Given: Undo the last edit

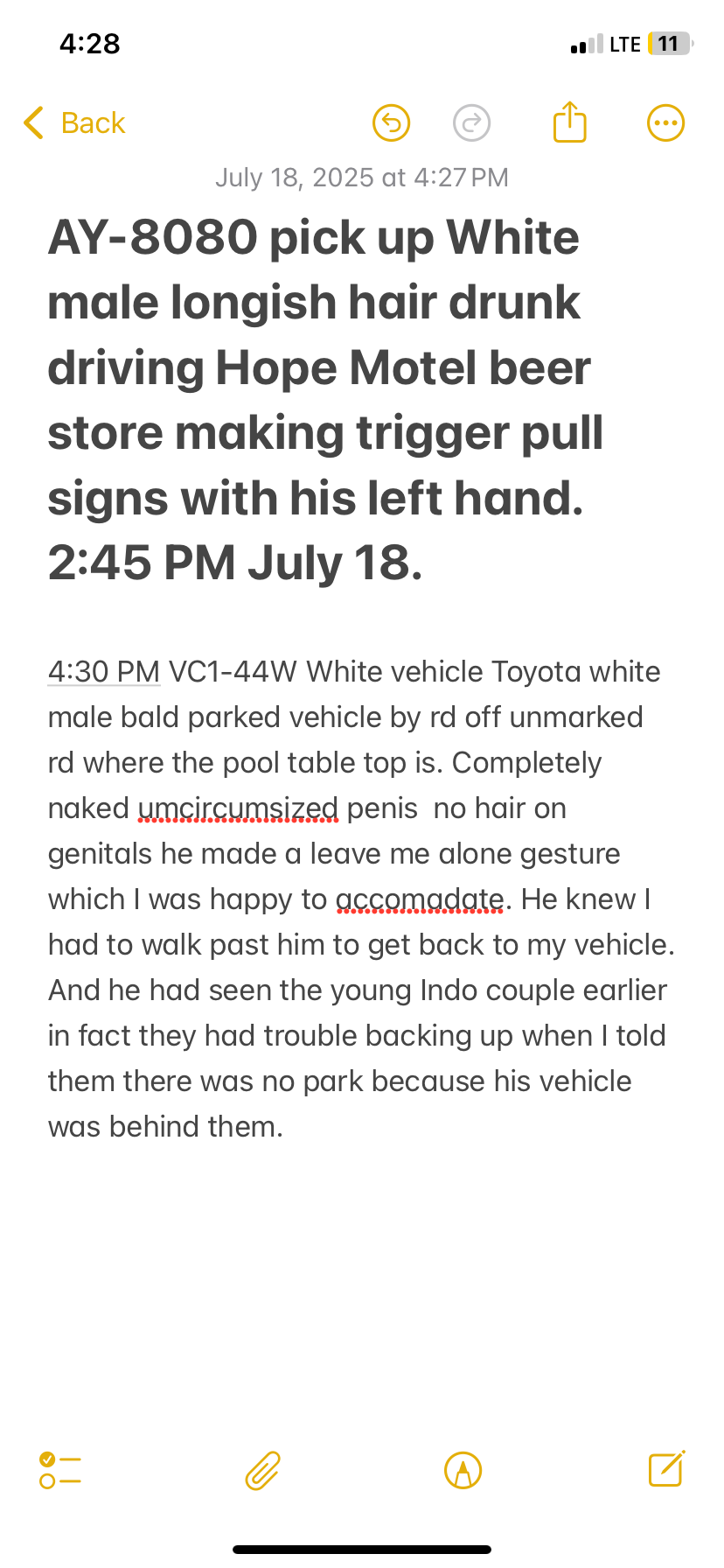Looking at the screenshot, I should pos(391,122).
